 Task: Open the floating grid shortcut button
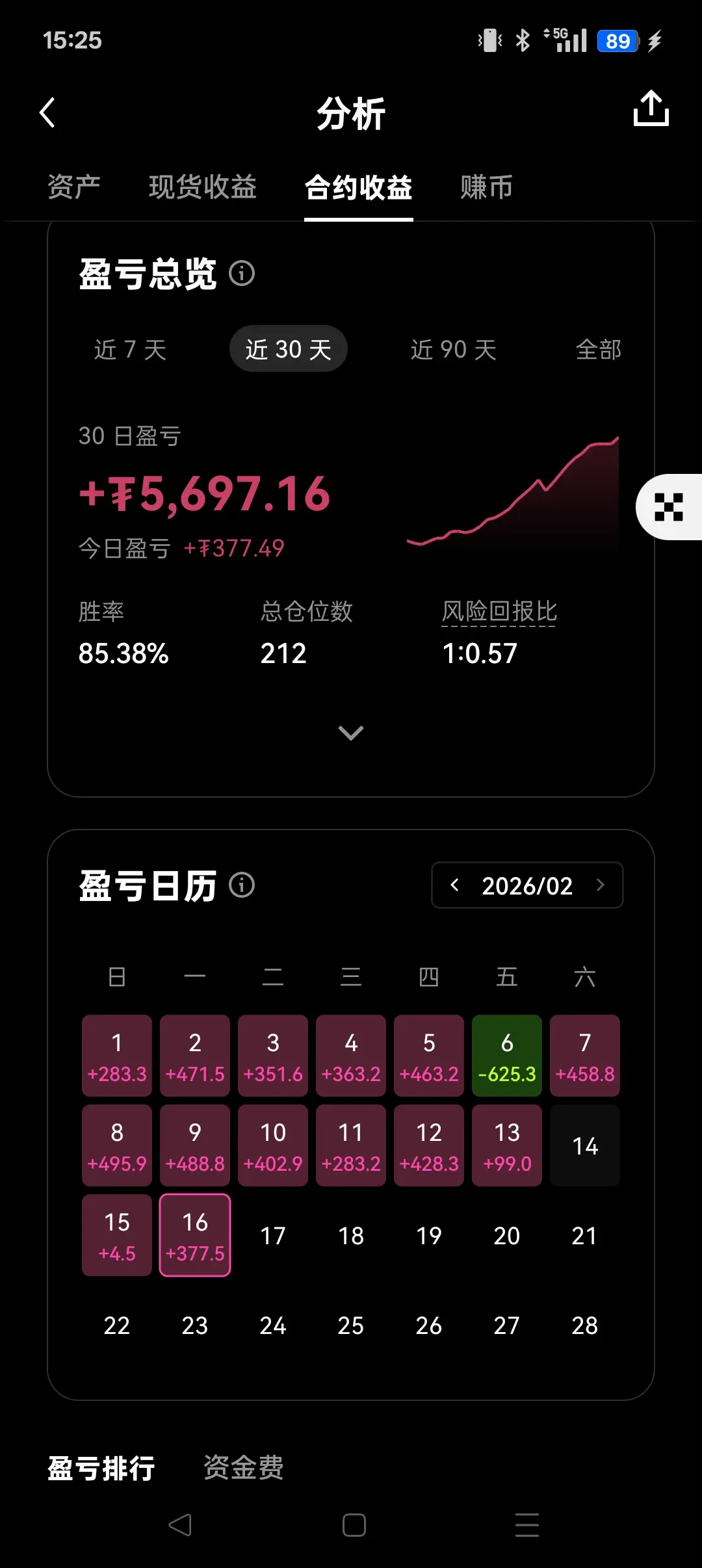(669, 507)
